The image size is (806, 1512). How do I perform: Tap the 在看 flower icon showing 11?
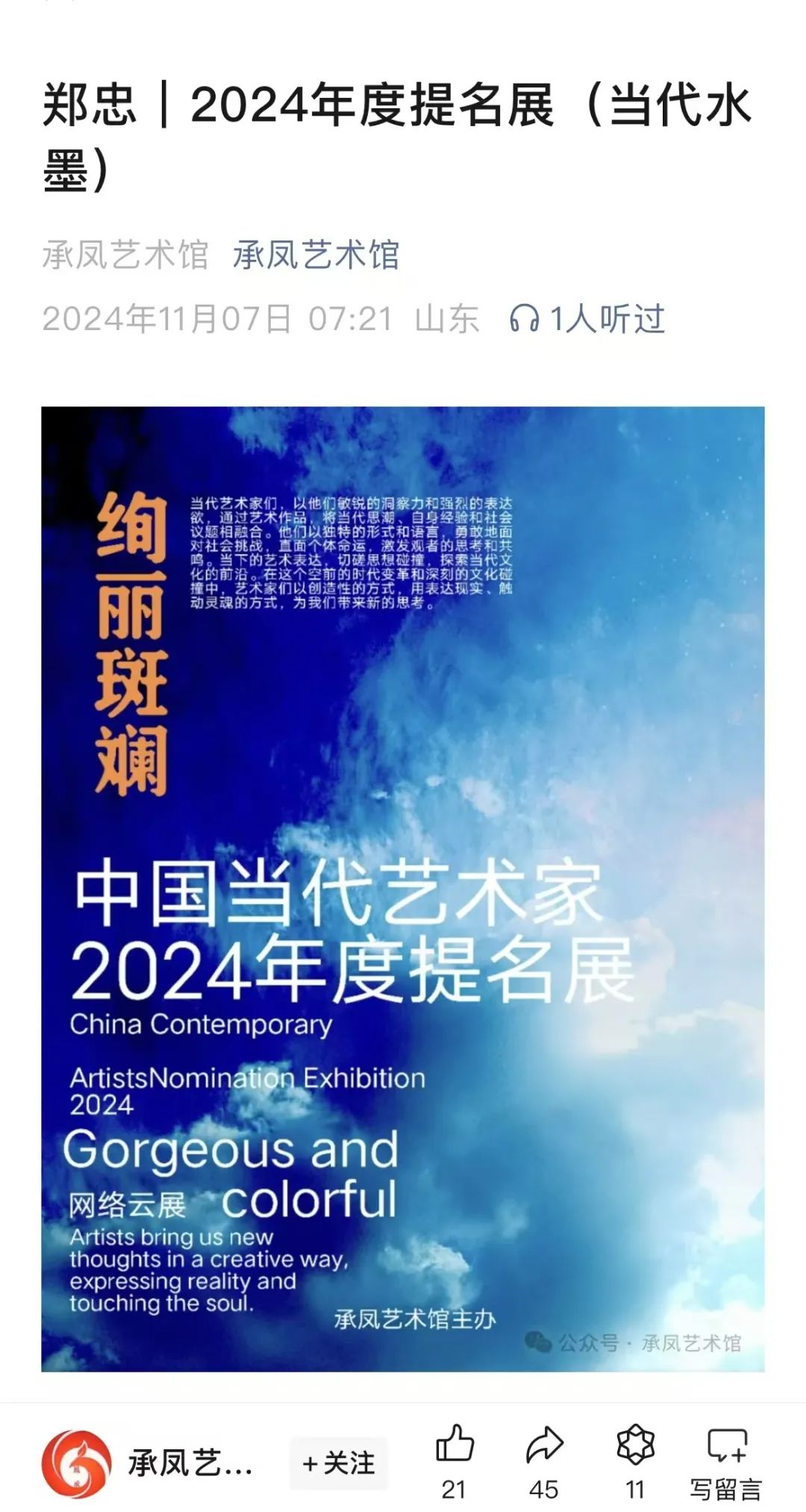(635, 1445)
